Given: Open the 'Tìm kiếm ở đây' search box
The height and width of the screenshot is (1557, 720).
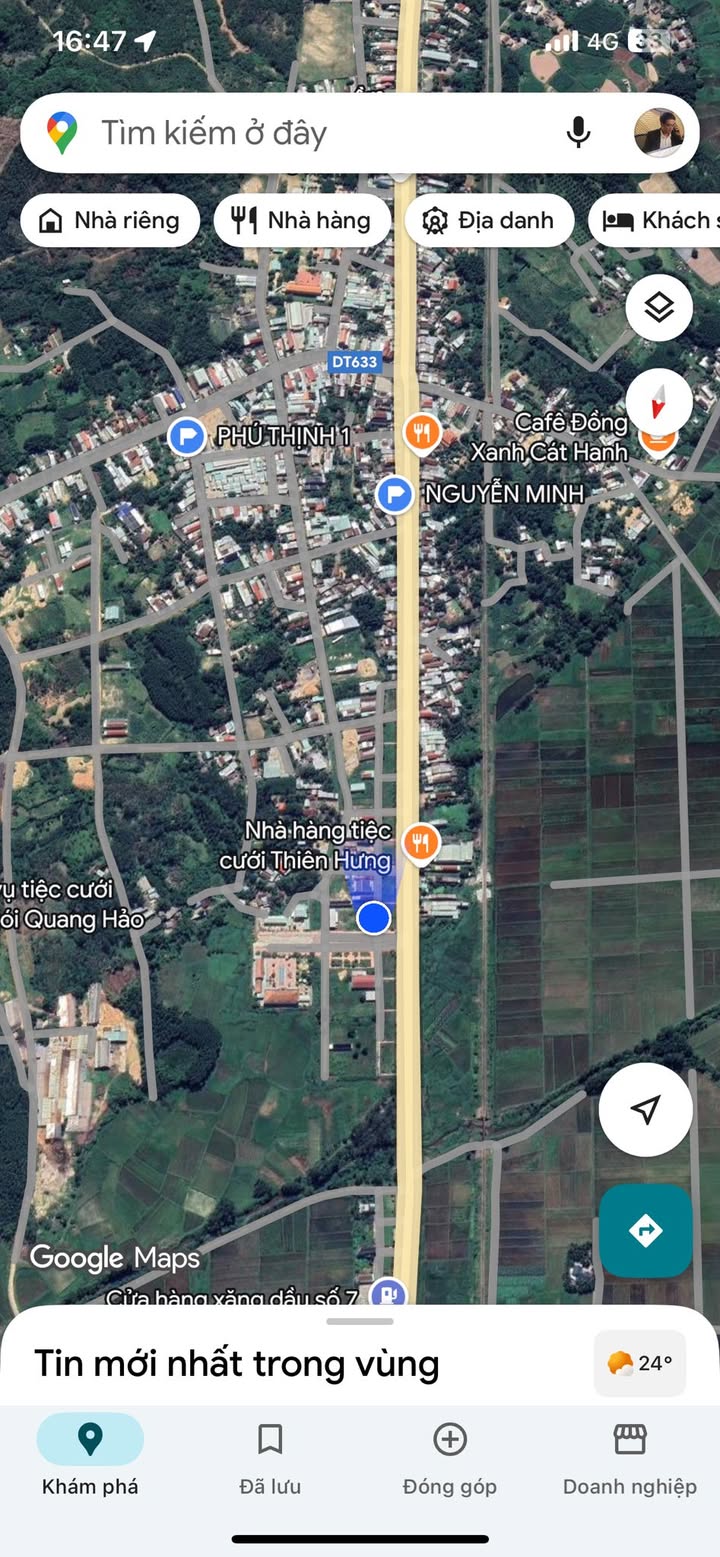Looking at the screenshot, I should click(300, 133).
